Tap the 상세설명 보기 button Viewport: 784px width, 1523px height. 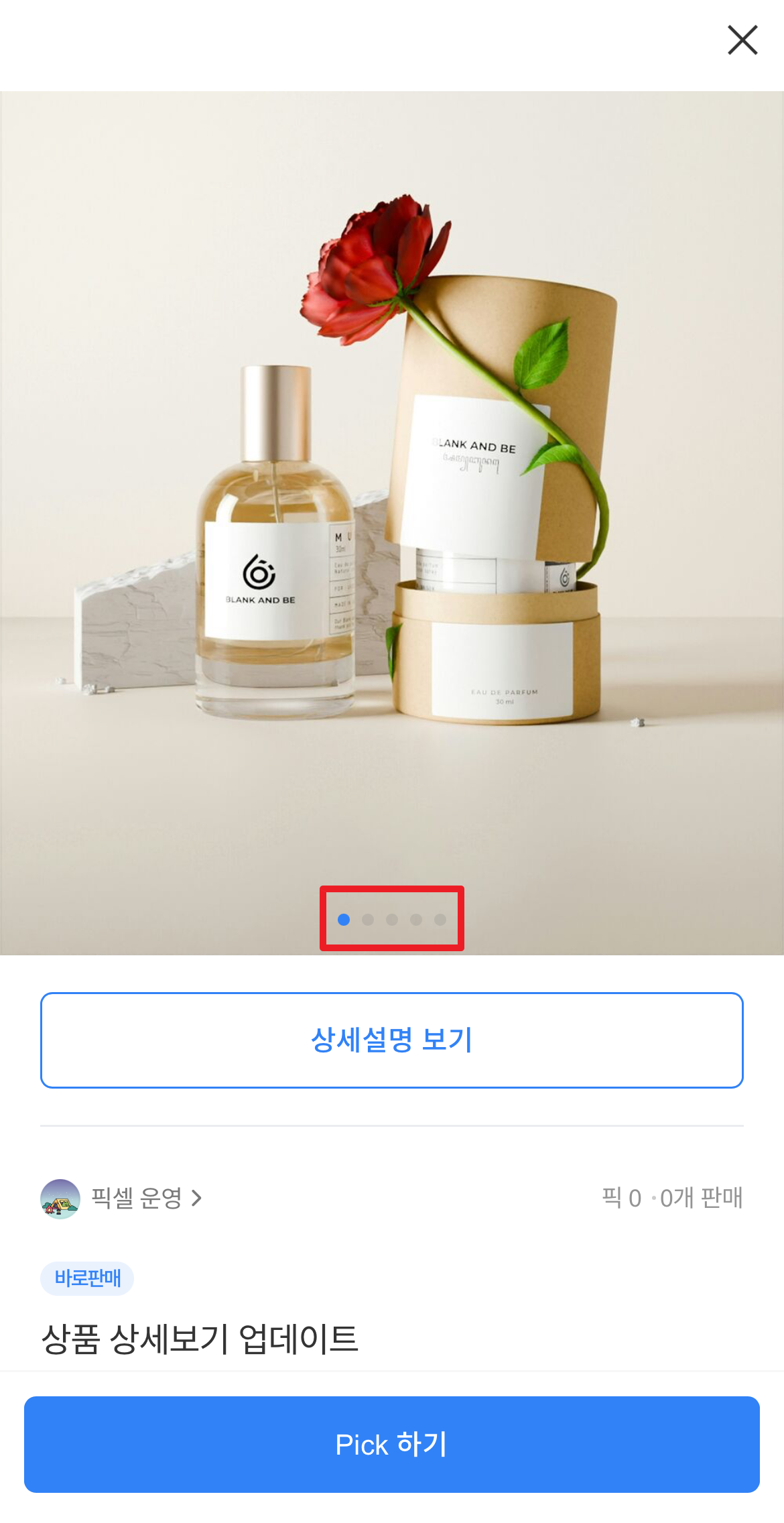coord(392,1040)
